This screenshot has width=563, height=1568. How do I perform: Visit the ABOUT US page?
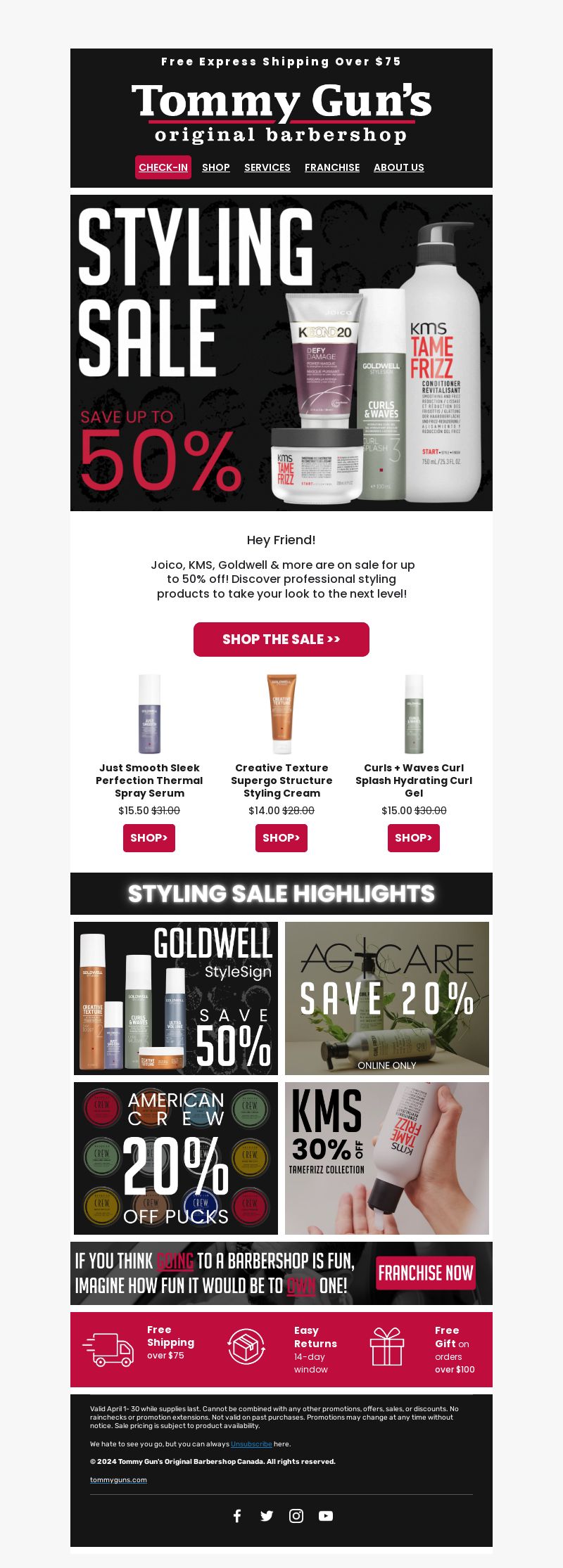click(399, 167)
